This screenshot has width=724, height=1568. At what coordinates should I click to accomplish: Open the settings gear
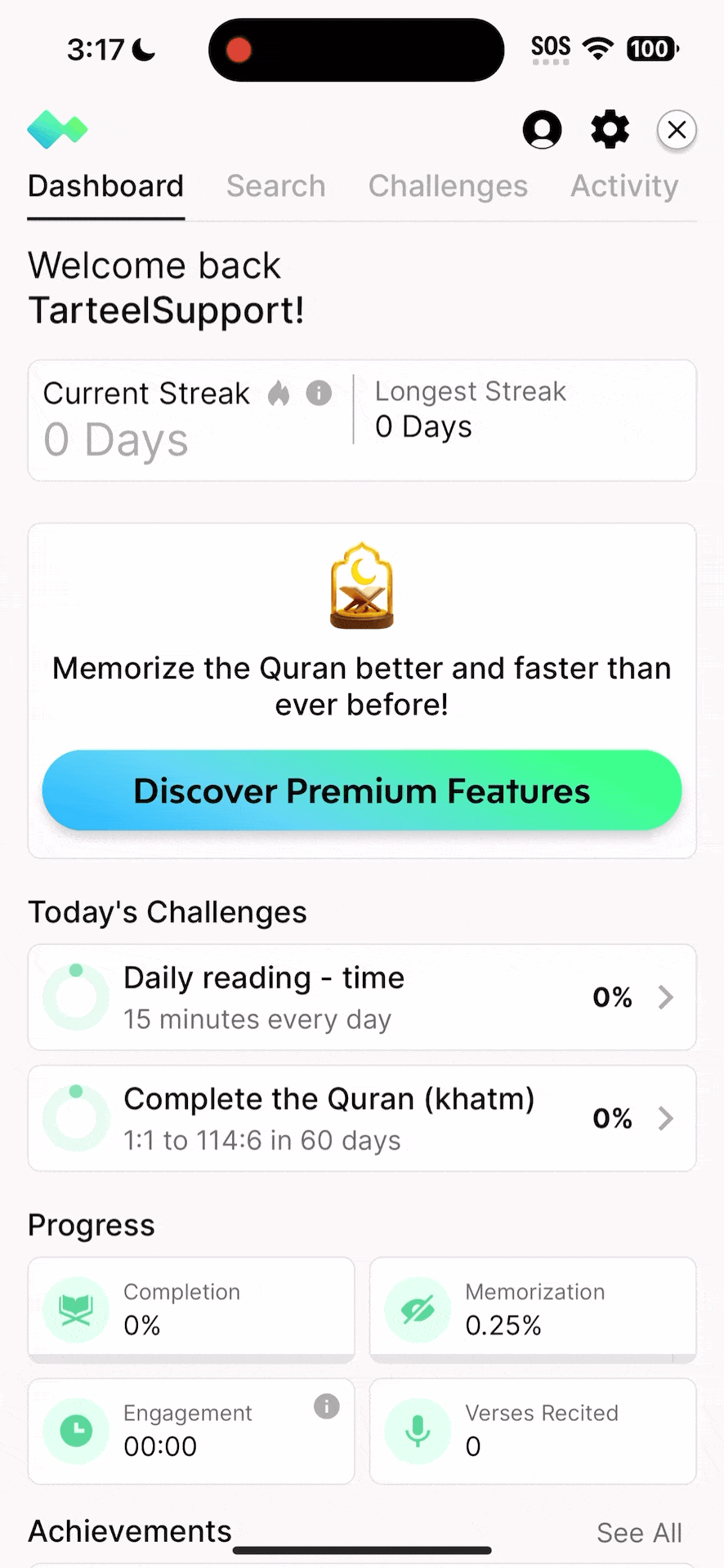[x=610, y=130]
